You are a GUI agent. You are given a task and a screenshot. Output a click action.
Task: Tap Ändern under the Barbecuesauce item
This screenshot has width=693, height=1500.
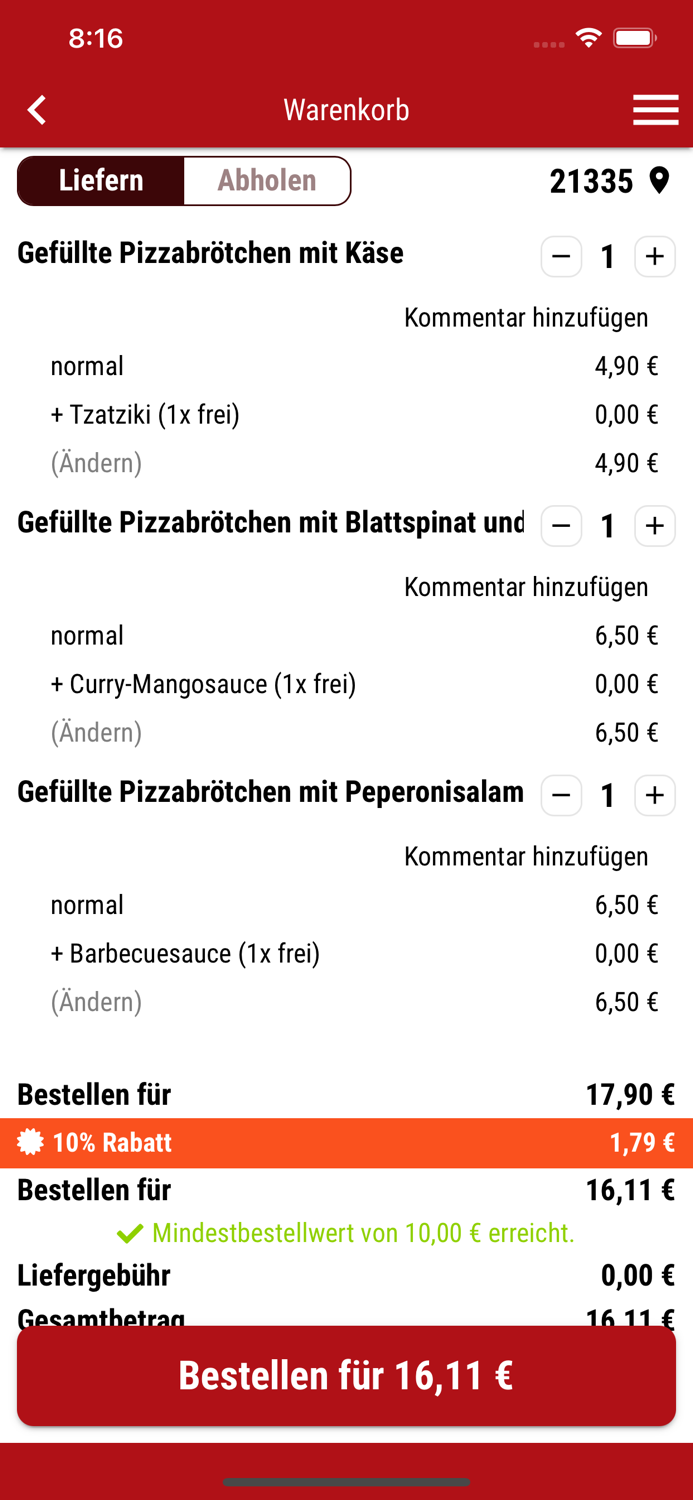(x=96, y=1002)
